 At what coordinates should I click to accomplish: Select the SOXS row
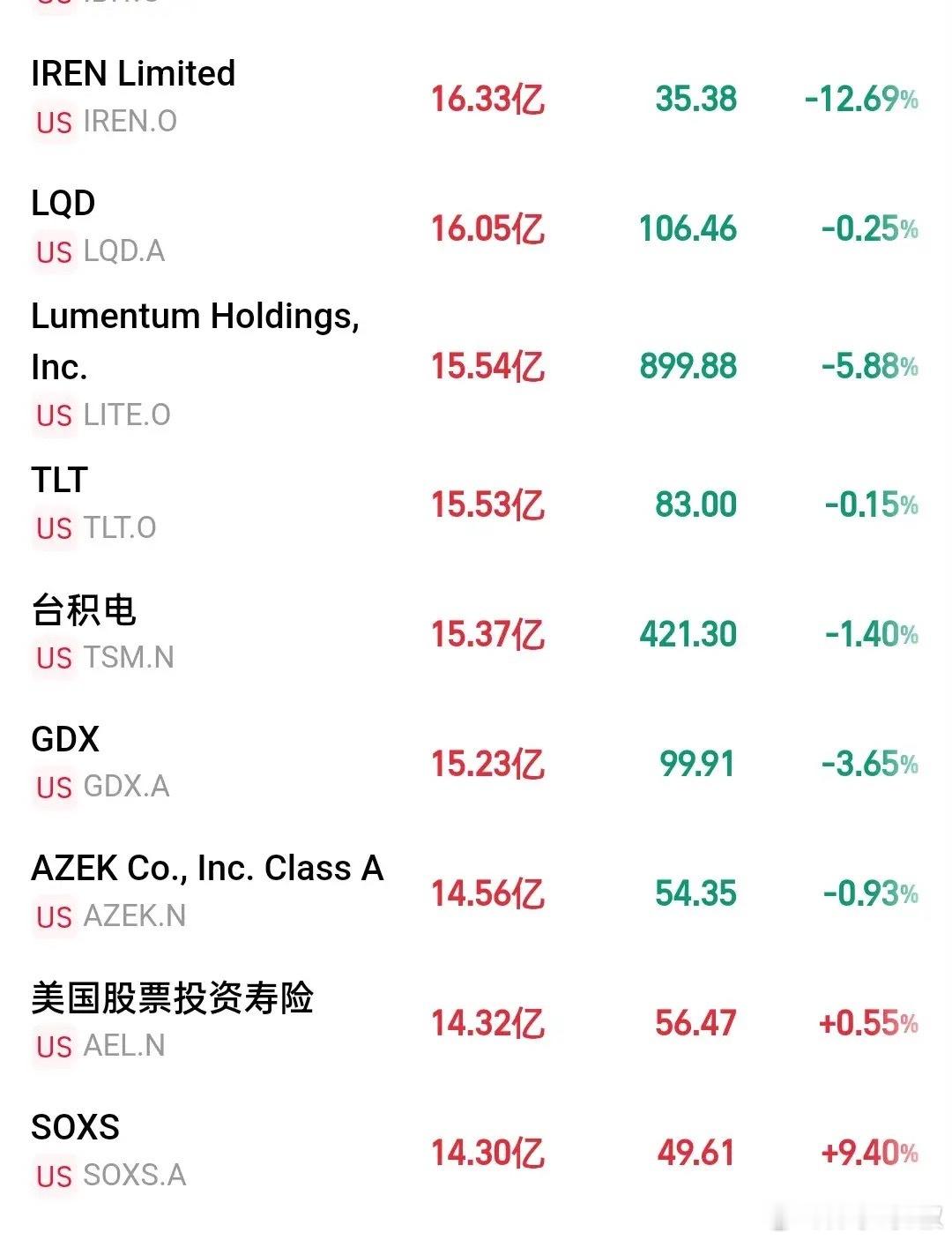coord(476,1152)
